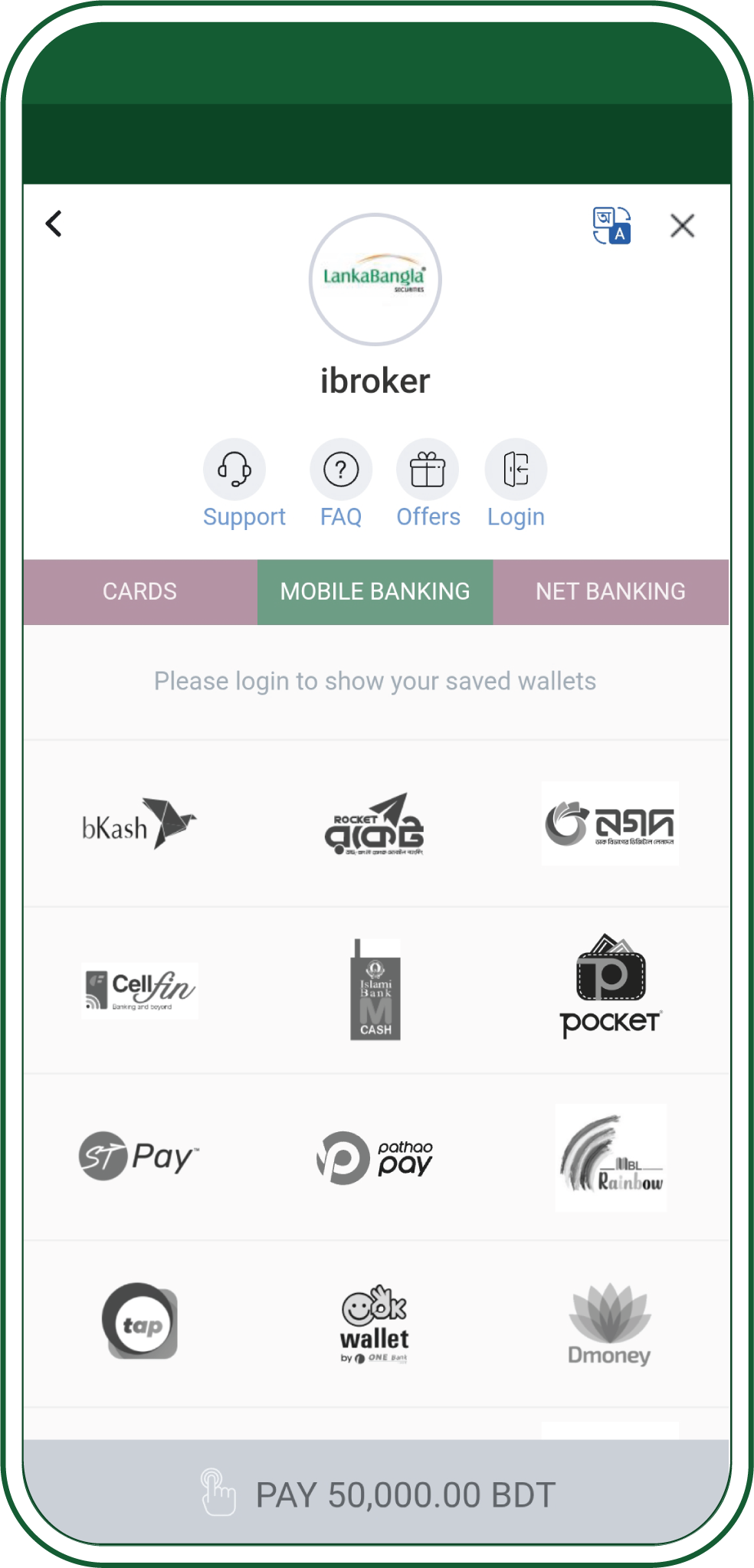Choose the CellFin wallet
The height and width of the screenshot is (1568, 754).
click(x=139, y=990)
